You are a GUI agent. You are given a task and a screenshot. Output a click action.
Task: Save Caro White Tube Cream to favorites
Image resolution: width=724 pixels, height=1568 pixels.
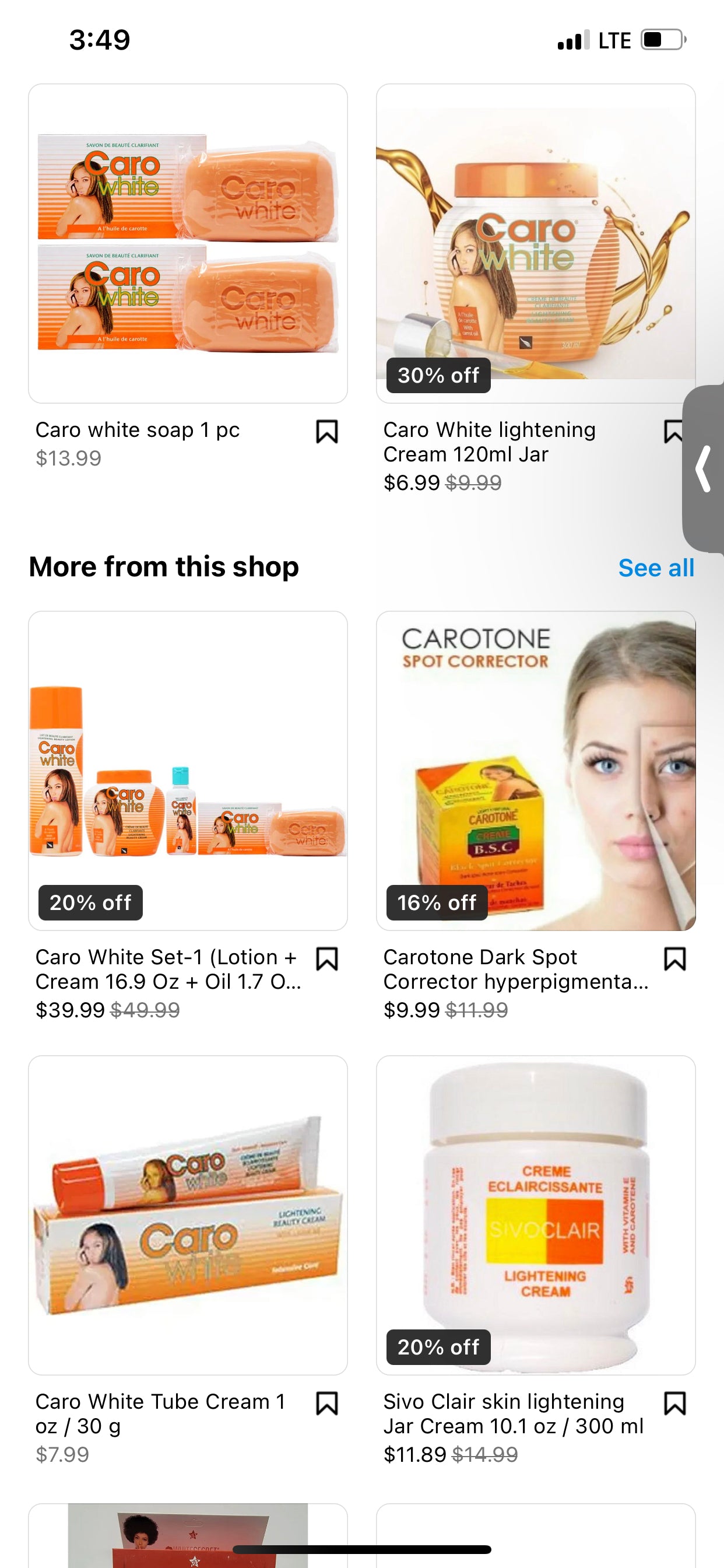tap(328, 1403)
